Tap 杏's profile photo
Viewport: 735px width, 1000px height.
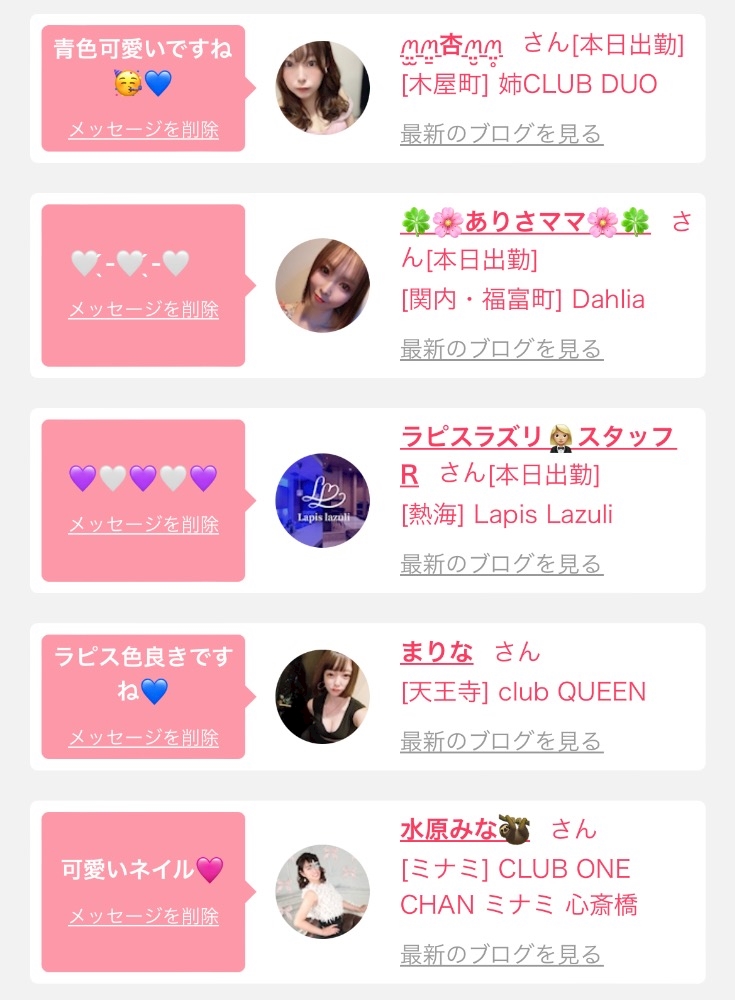pyautogui.click(x=322, y=88)
